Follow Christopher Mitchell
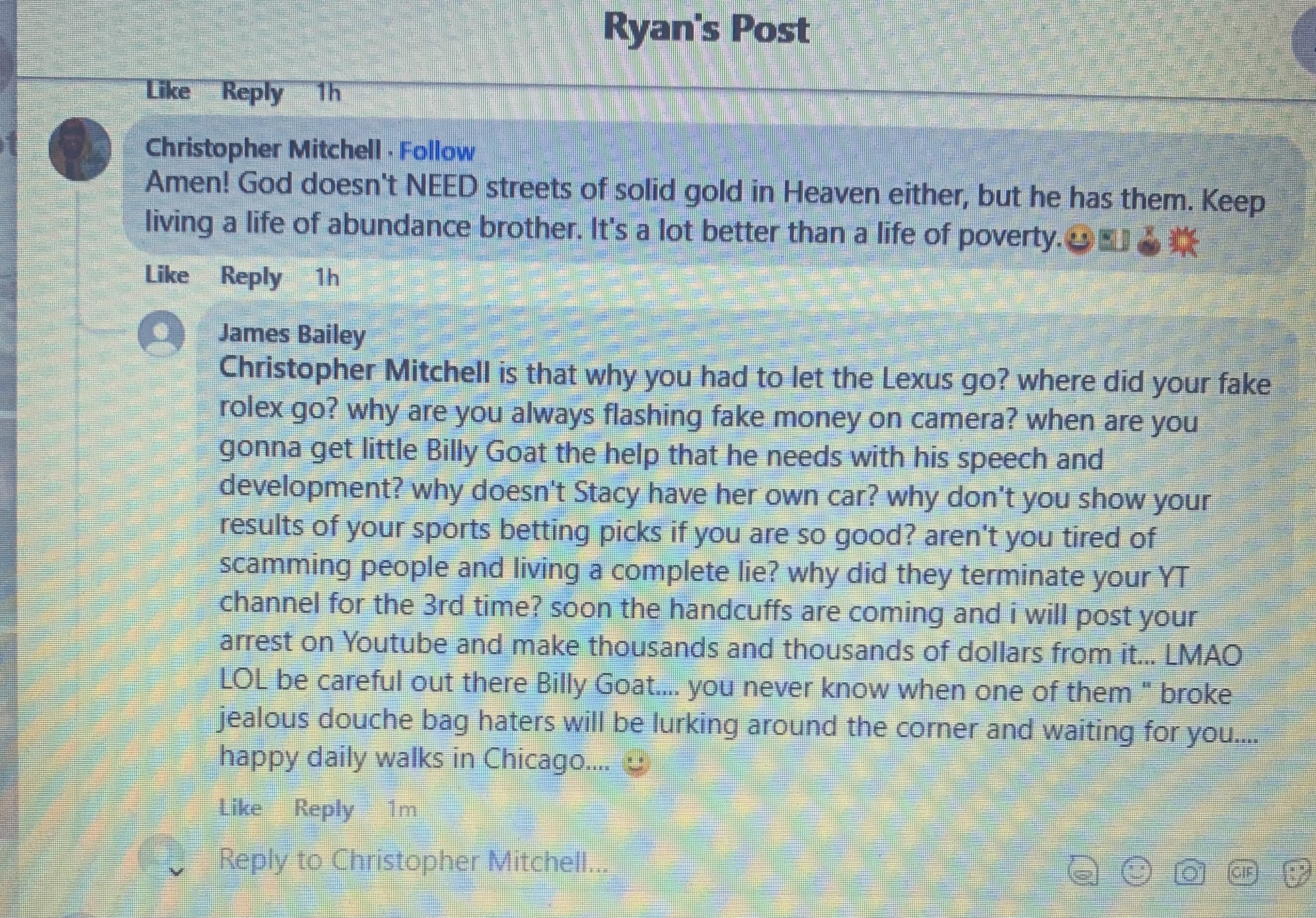The image size is (1316, 918). (437, 152)
